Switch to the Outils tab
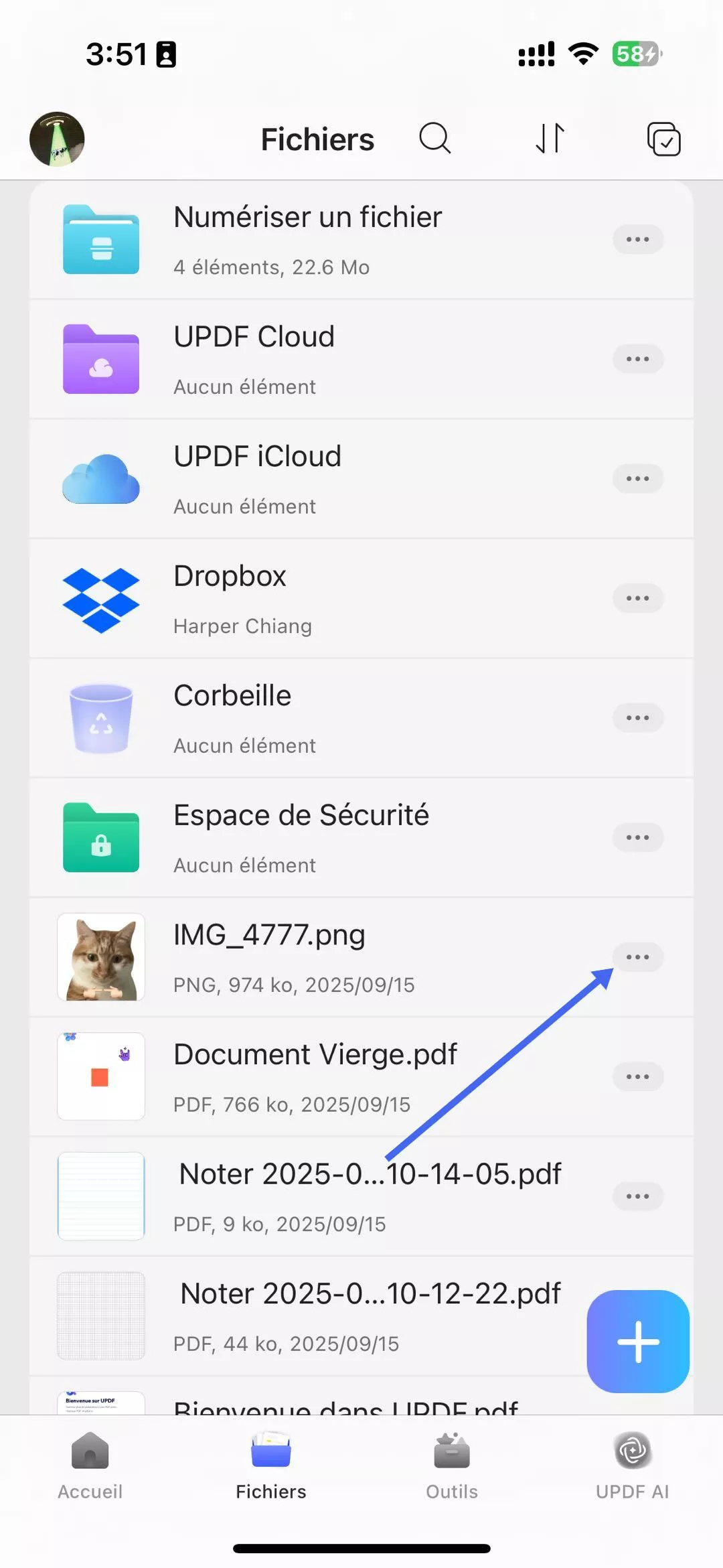The image size is (723, 1568). coord(452,1466)
